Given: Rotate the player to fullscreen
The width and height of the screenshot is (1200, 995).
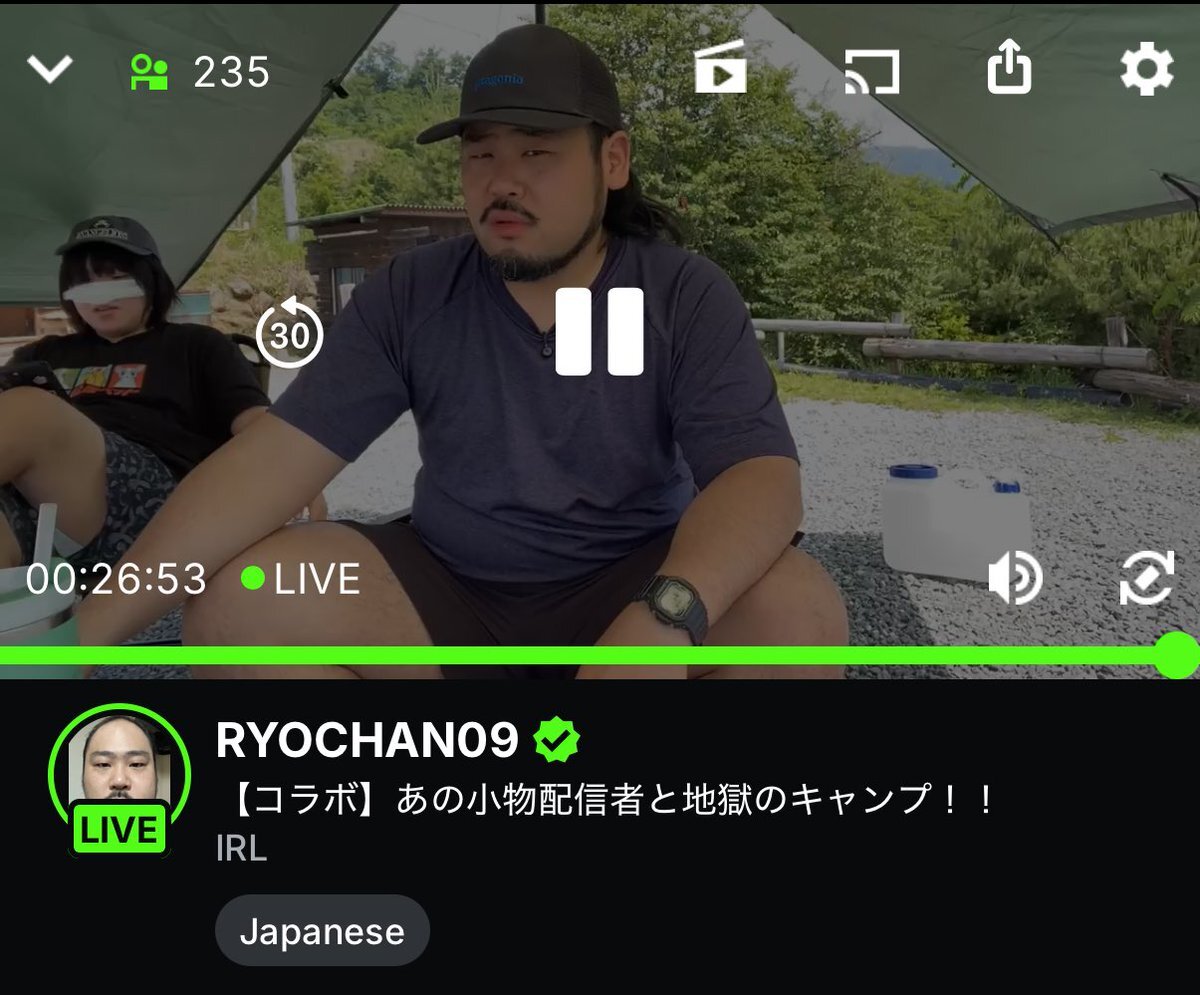Looking at the screenshot, I should click(x=1146, y=578).
